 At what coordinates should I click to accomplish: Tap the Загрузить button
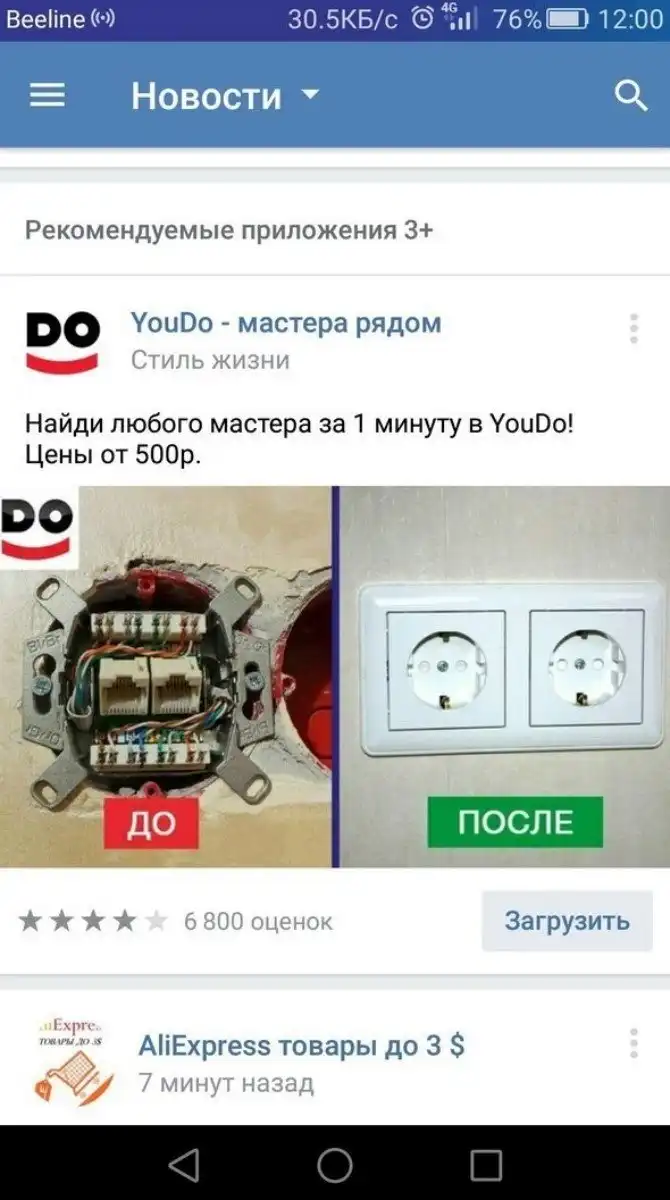pyautogui.click(x=566, y=921)
